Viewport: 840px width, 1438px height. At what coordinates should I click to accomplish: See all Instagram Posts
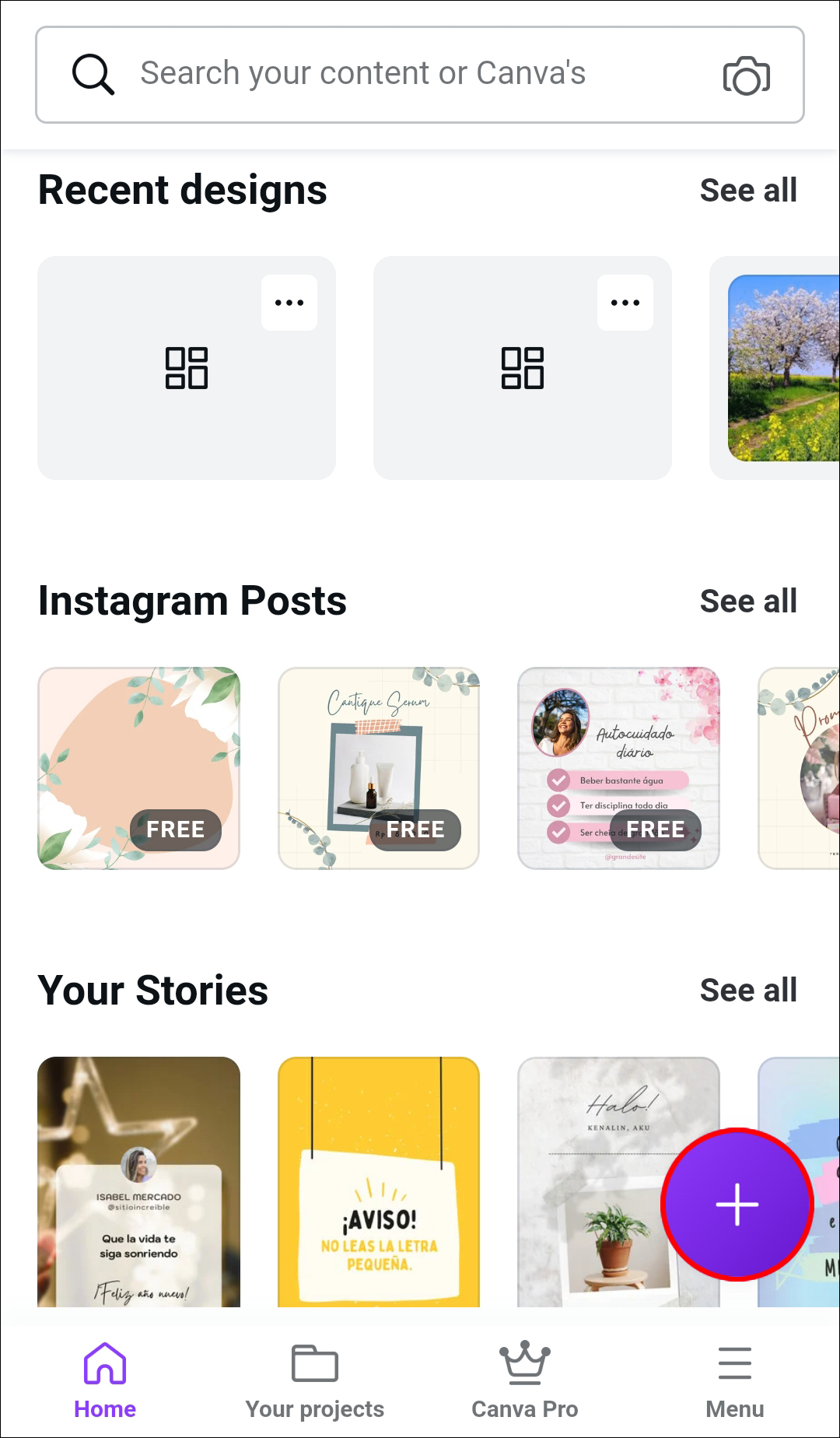tap(747, 602)
